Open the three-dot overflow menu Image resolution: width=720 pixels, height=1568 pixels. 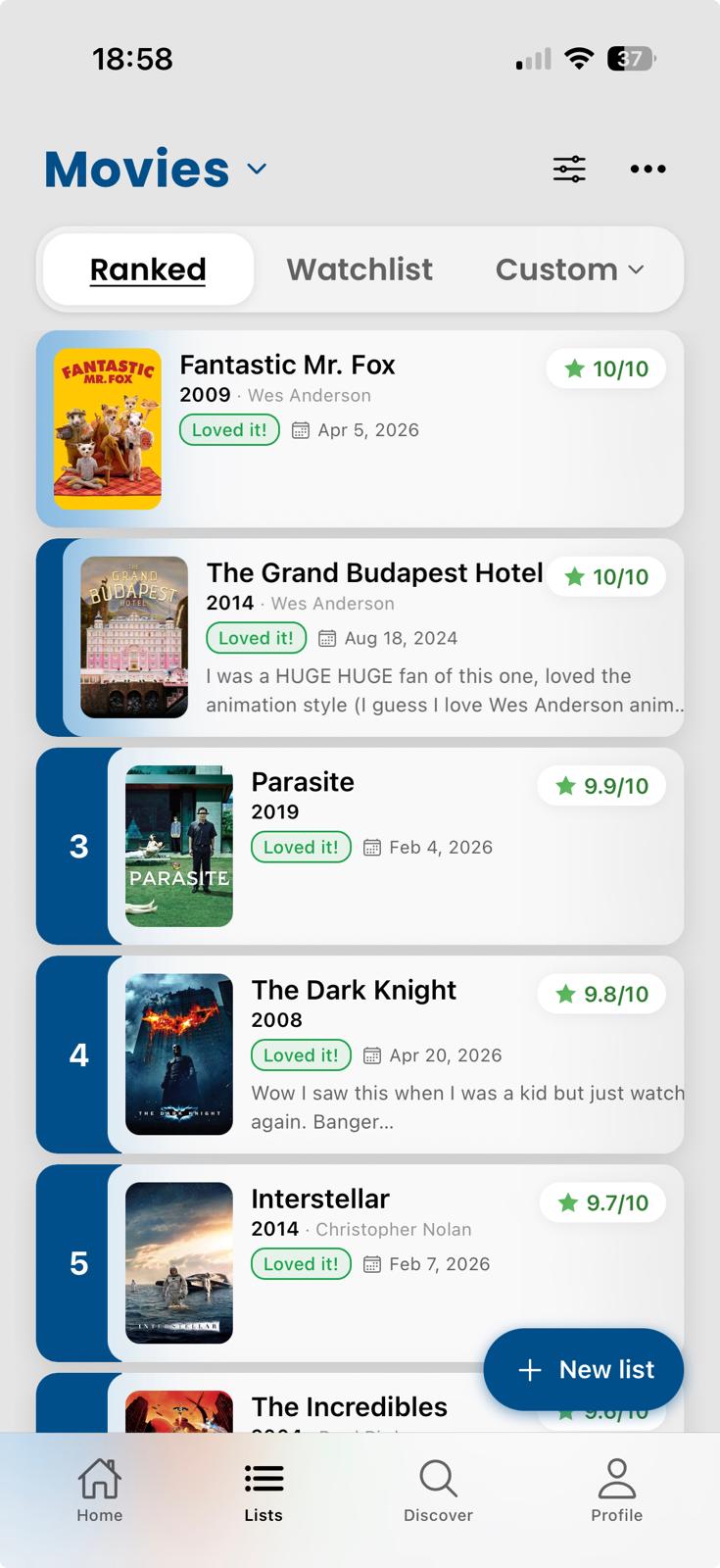[647, 169]
